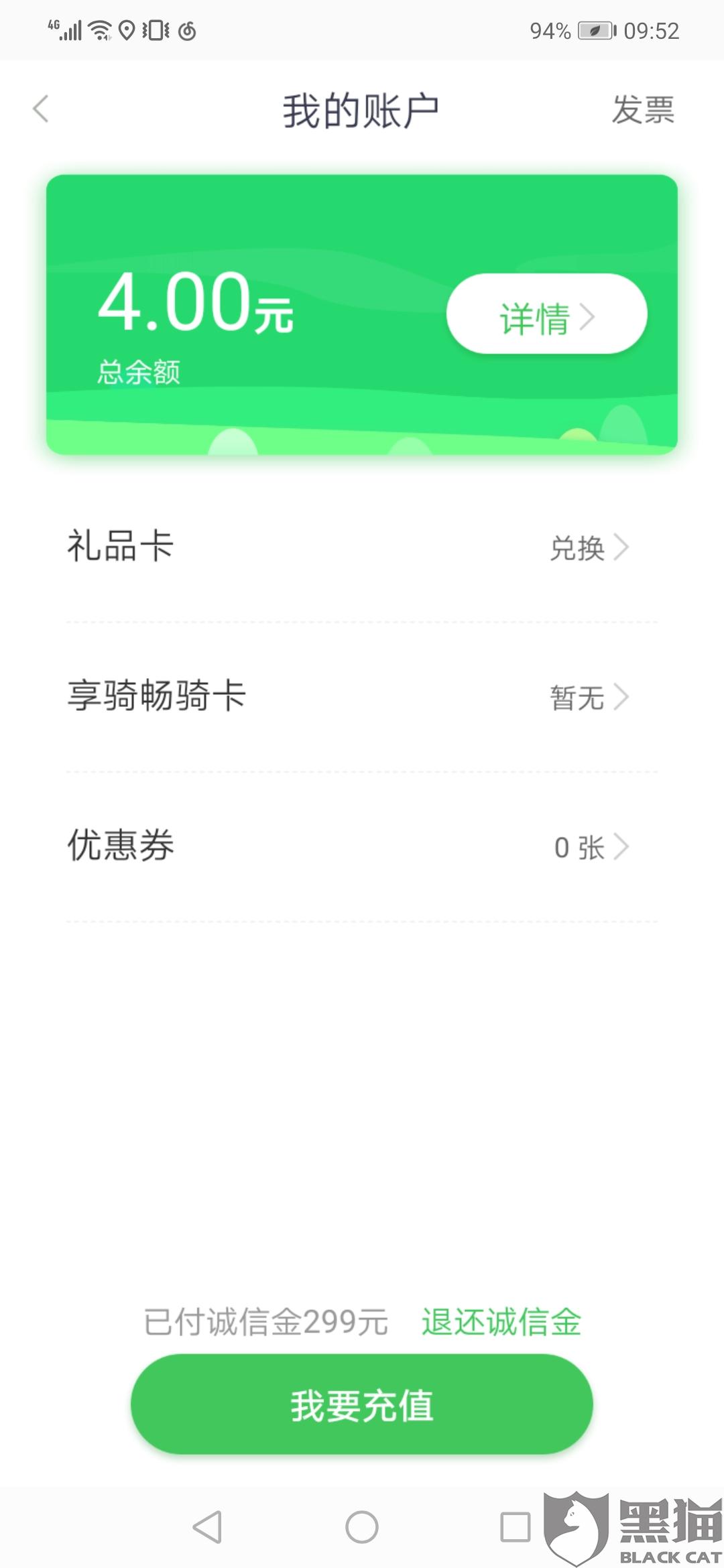This screenshot has height=1568, width=724.
Task: Open the 礼品卡 gift card row
Action: [x=362, y=547]
